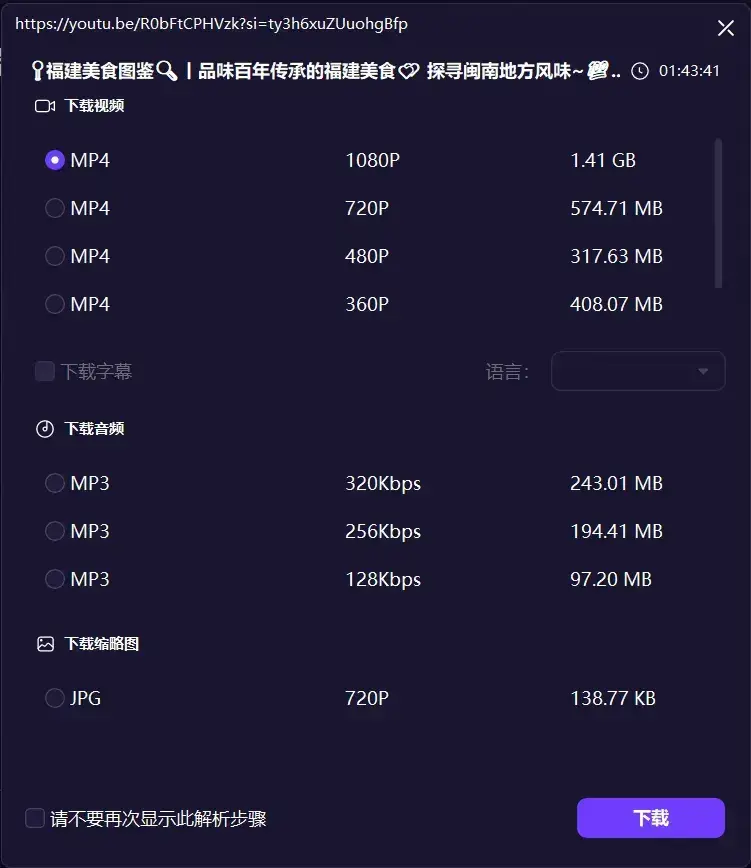The height and width of the screenshot is (868, 751).
Task: Click the 下载 download button
Action: [x=650, y=817]
